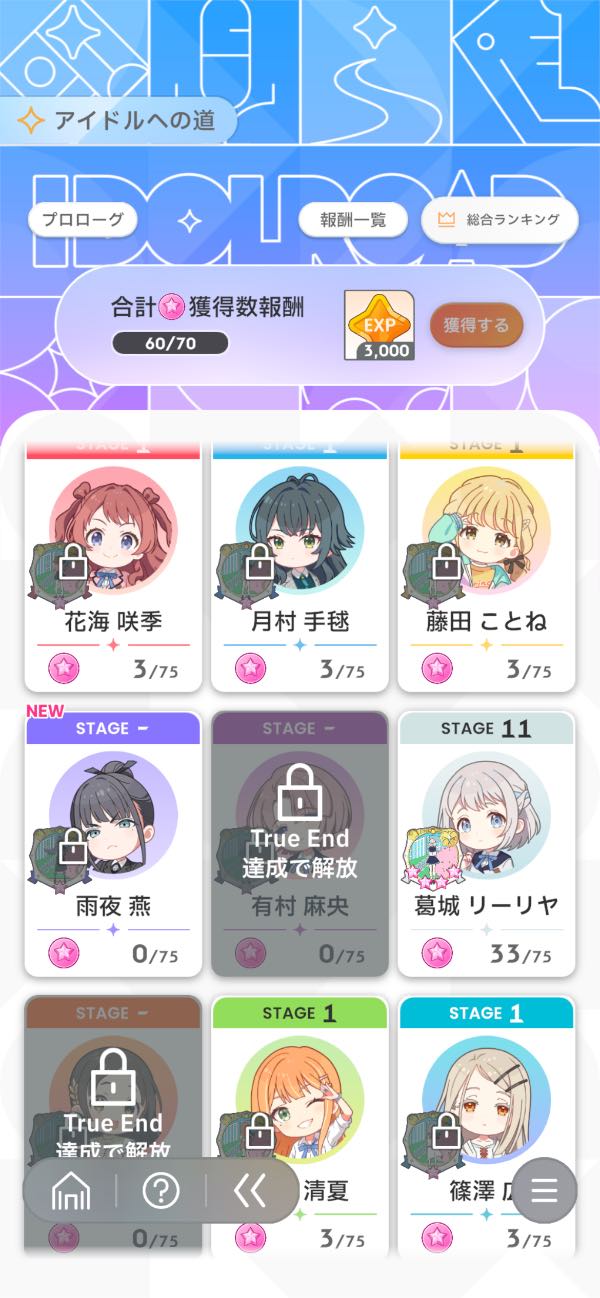
Task: Open the プロローグ prologue button
Action: click(x=82, y=220)
